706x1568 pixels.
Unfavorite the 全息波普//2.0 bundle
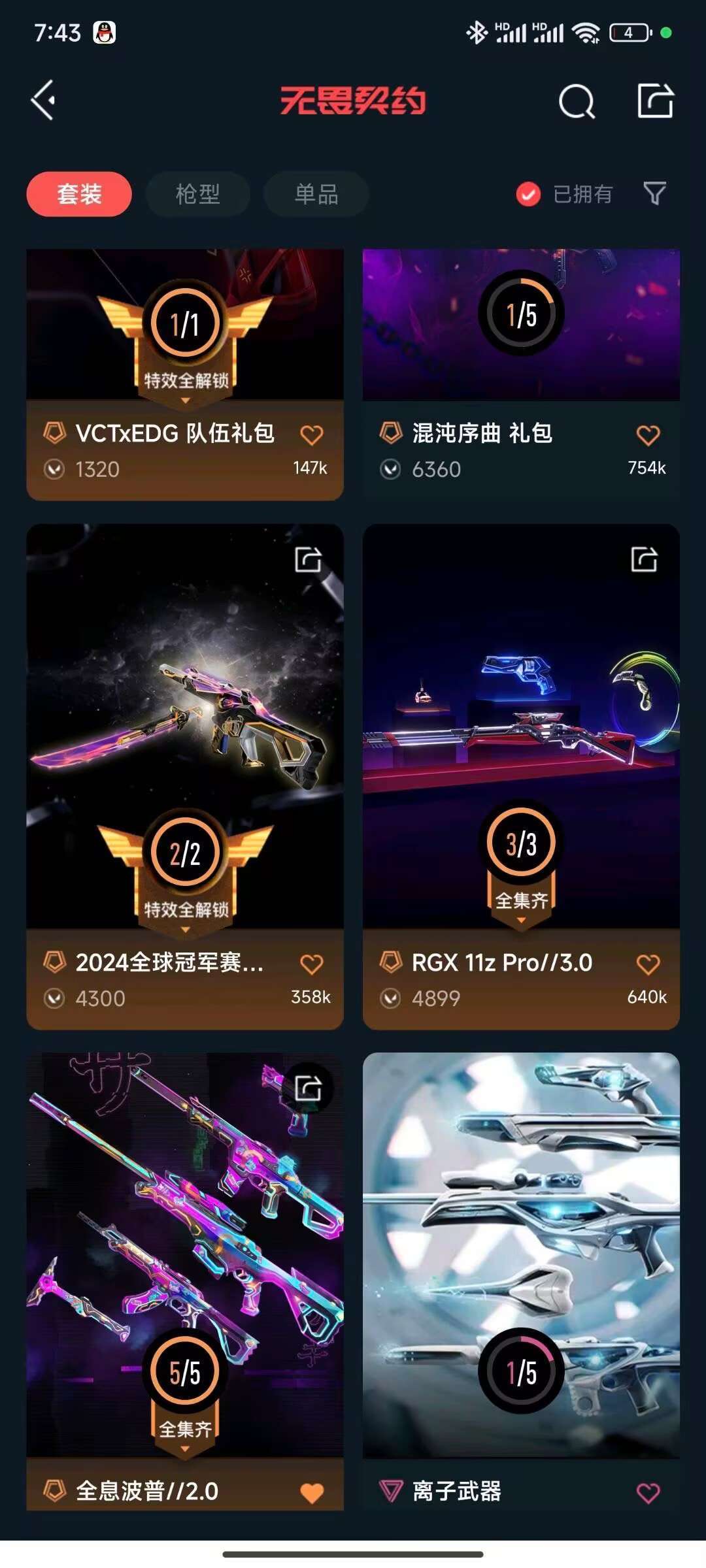[x=312, y=1493]
